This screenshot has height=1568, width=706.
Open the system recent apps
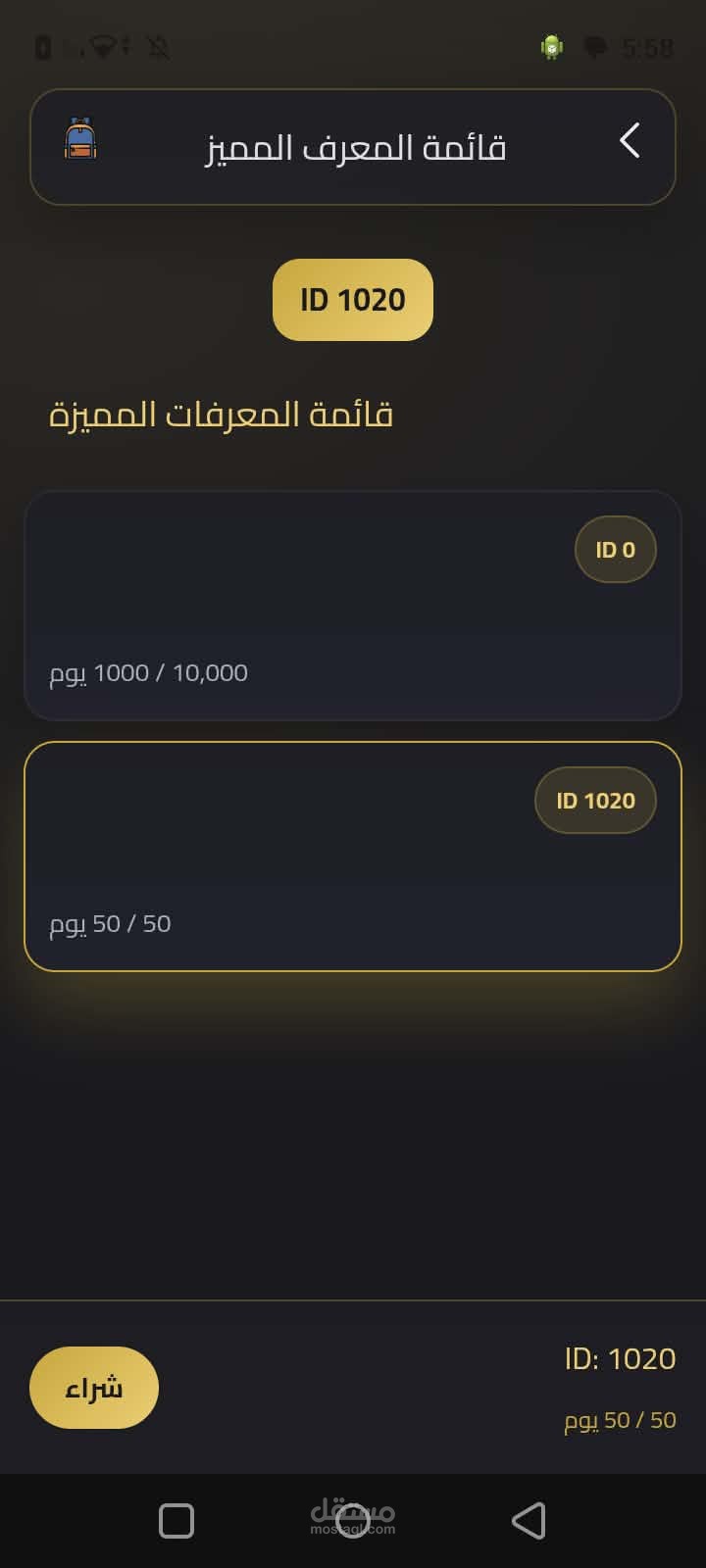(x=176, y=1521)
